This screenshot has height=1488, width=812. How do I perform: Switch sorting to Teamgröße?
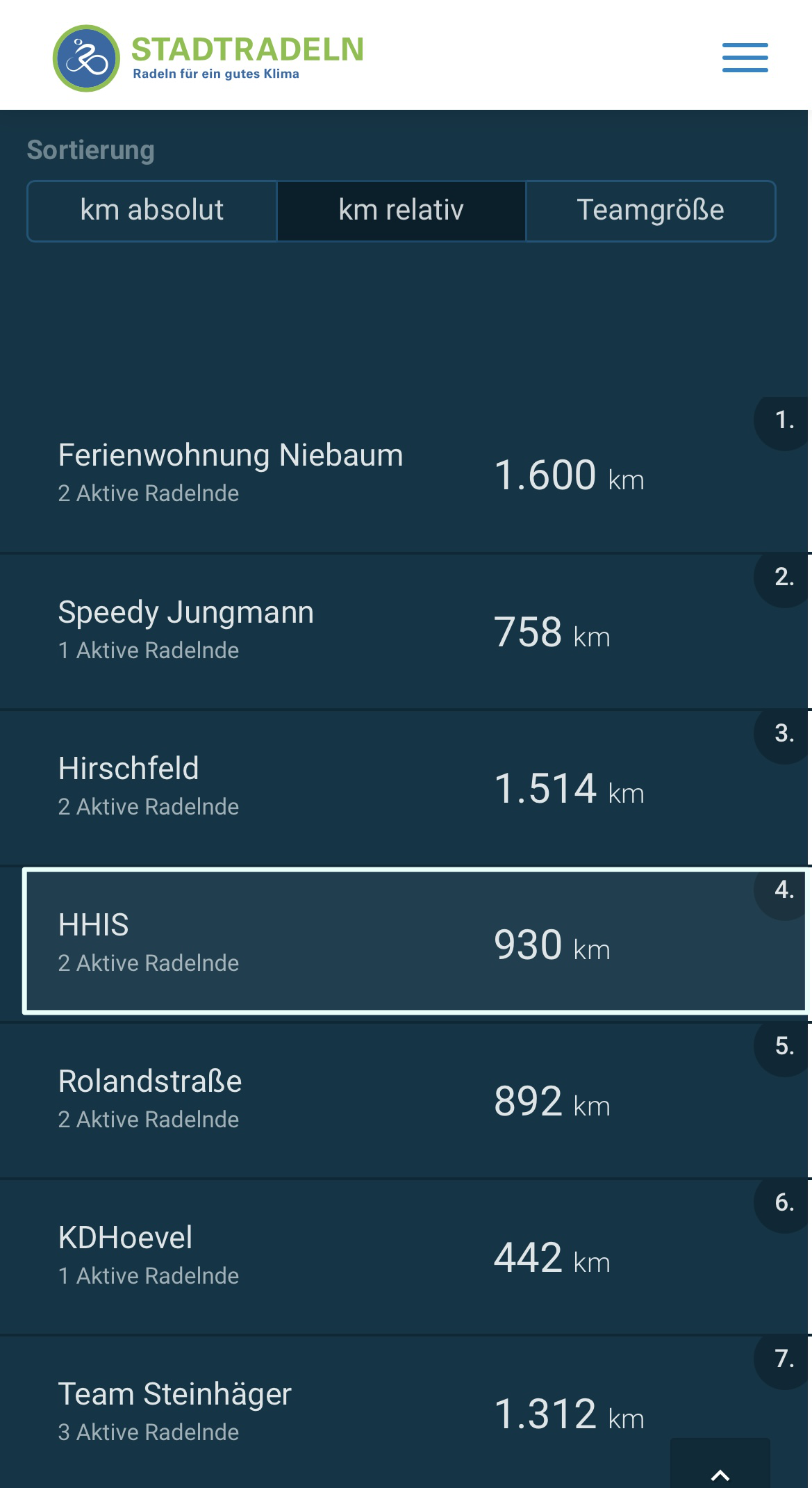[x=650, y=211]
